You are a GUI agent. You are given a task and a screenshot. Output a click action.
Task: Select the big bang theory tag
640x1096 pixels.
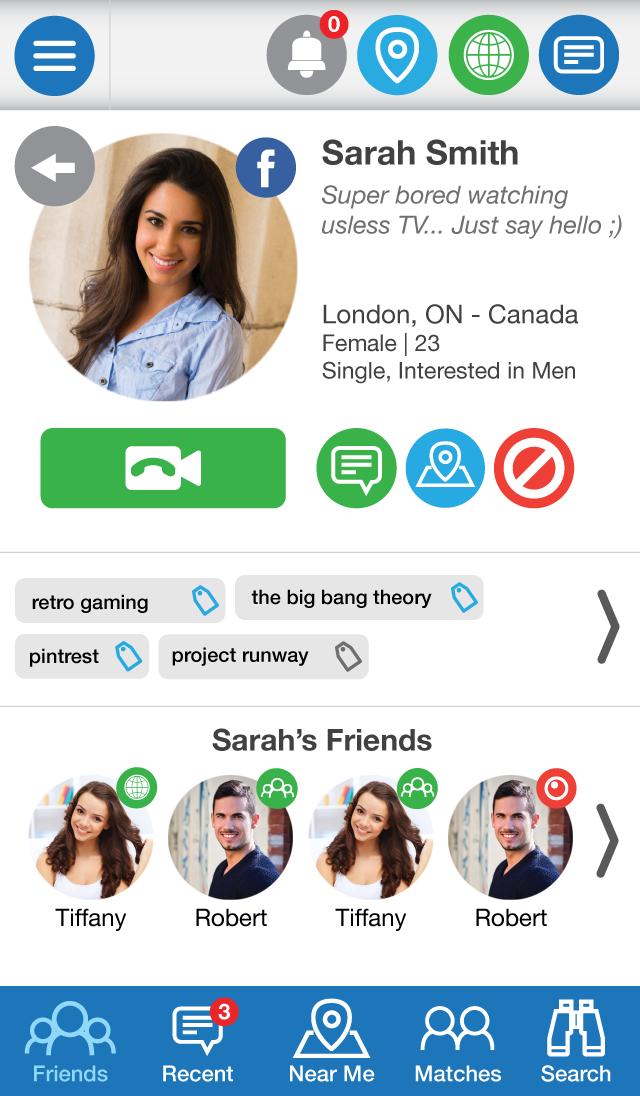click(x=358, y=598)
